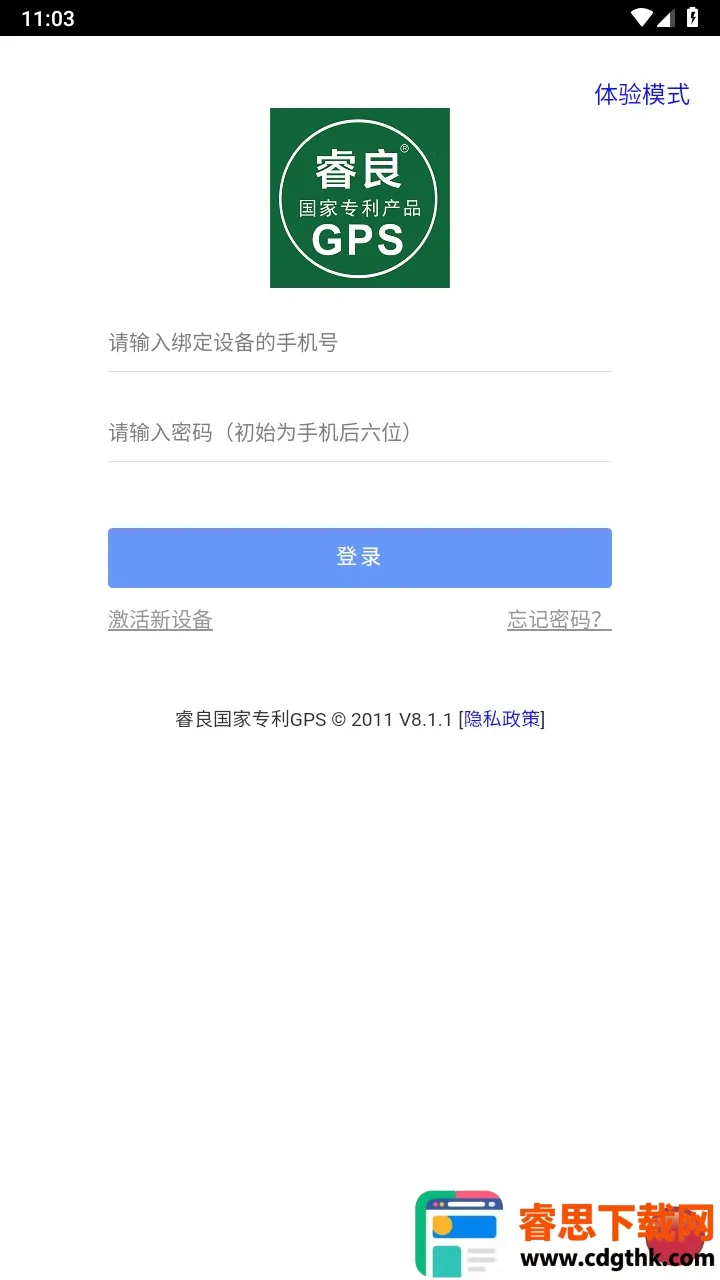Focus the bound device phone number field
The width and height of the screenshot is (720, 1280).
coord(360,343)
